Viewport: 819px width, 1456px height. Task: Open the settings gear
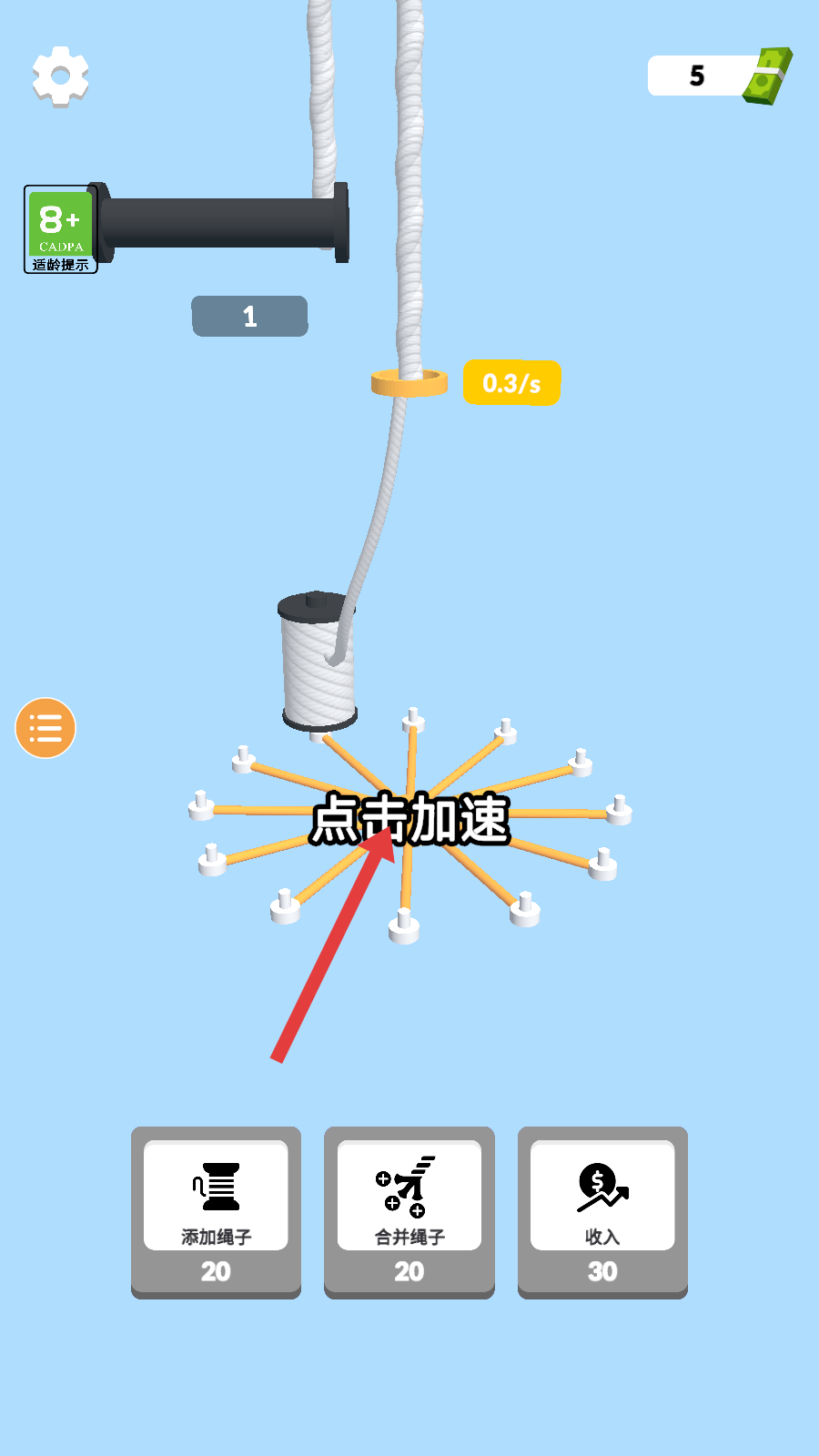60,76
